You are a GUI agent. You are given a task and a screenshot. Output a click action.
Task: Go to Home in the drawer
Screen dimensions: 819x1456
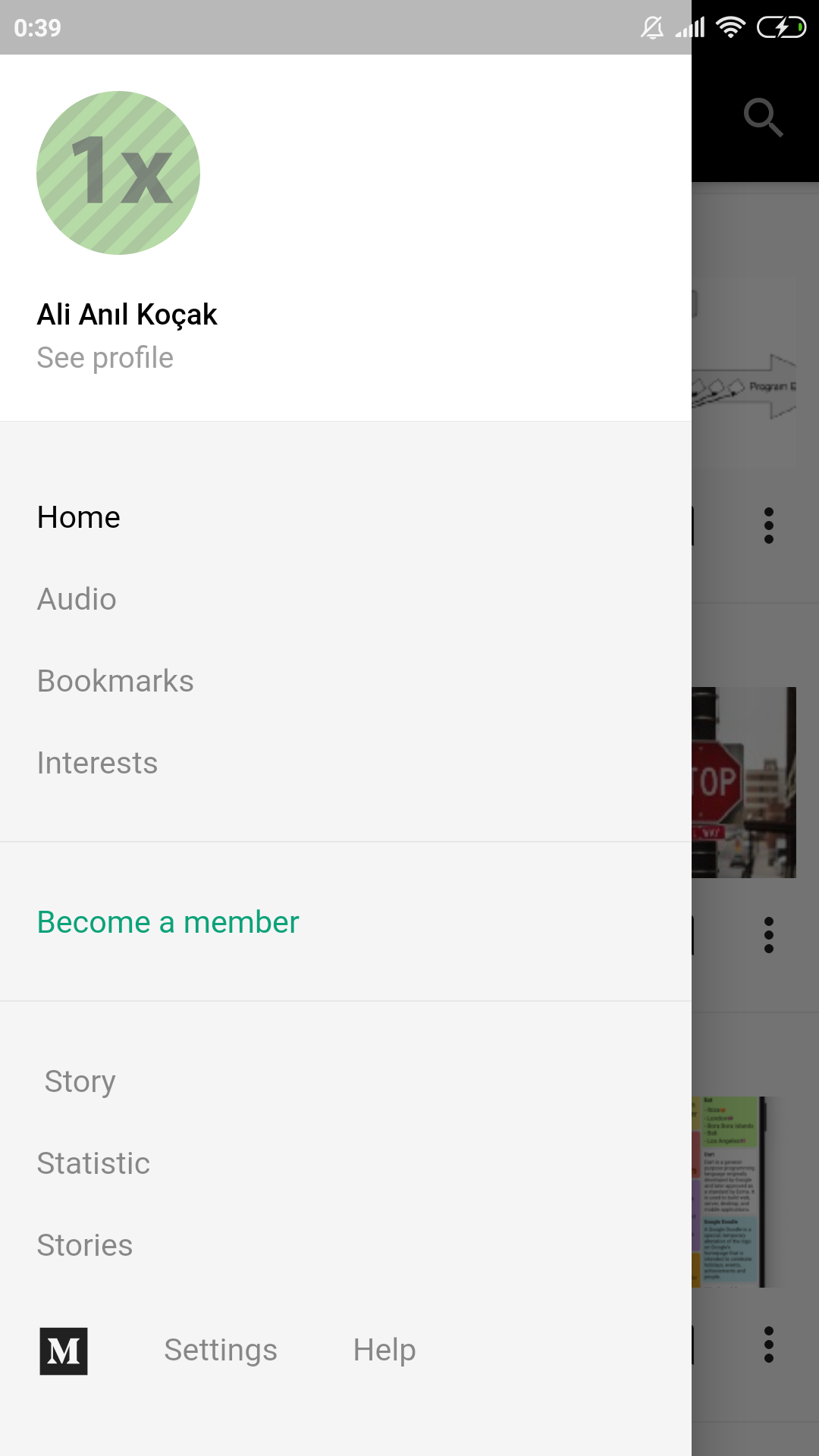[79, 517]
